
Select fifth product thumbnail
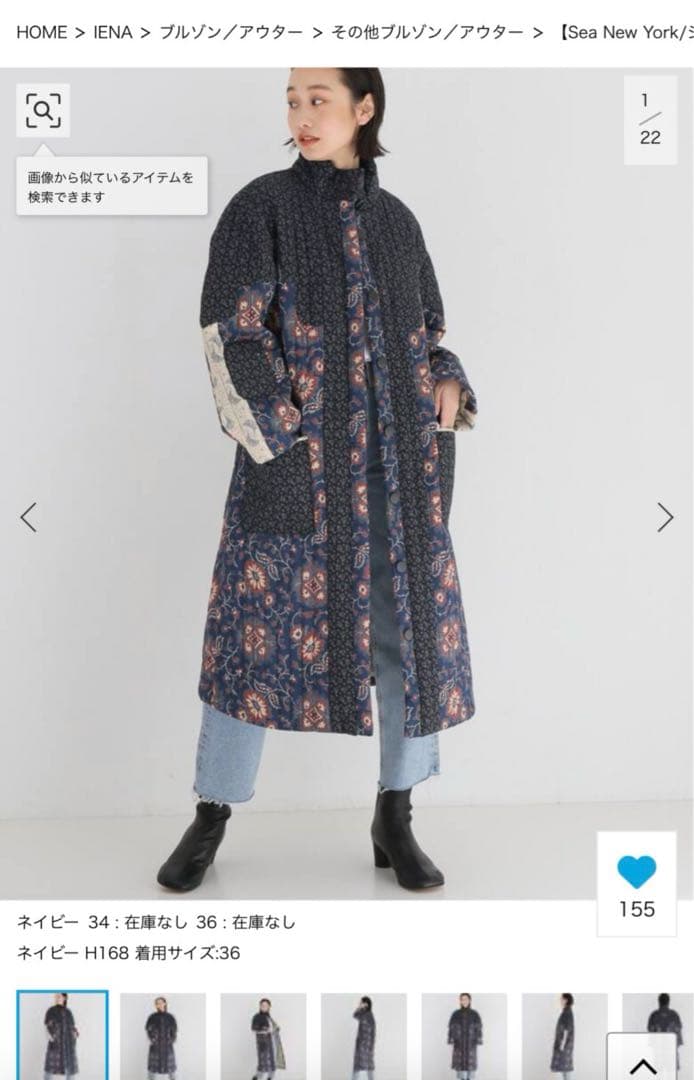[463, 1035]
